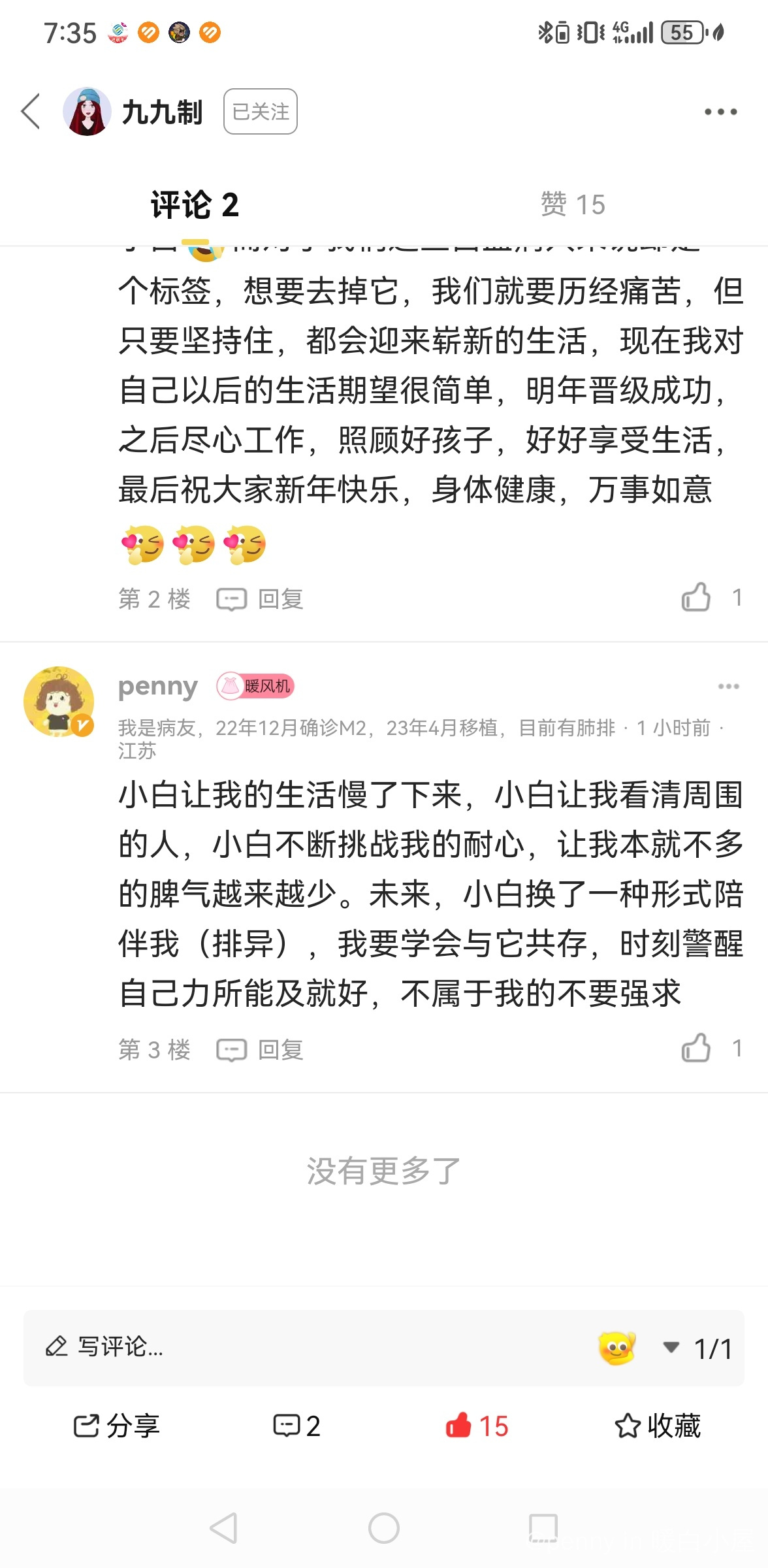The width and height of the screenshot is (768, 1568).
Task: Share this post via 分享
Action: point(116,1426)
